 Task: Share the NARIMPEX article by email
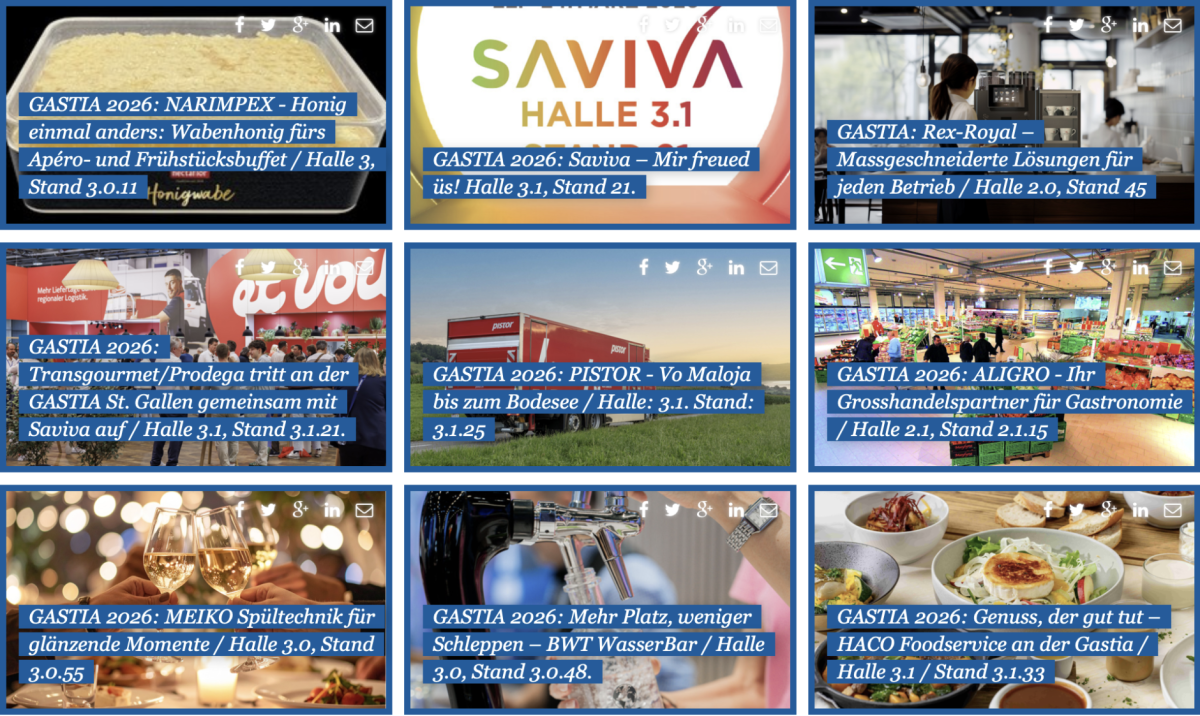364,25
